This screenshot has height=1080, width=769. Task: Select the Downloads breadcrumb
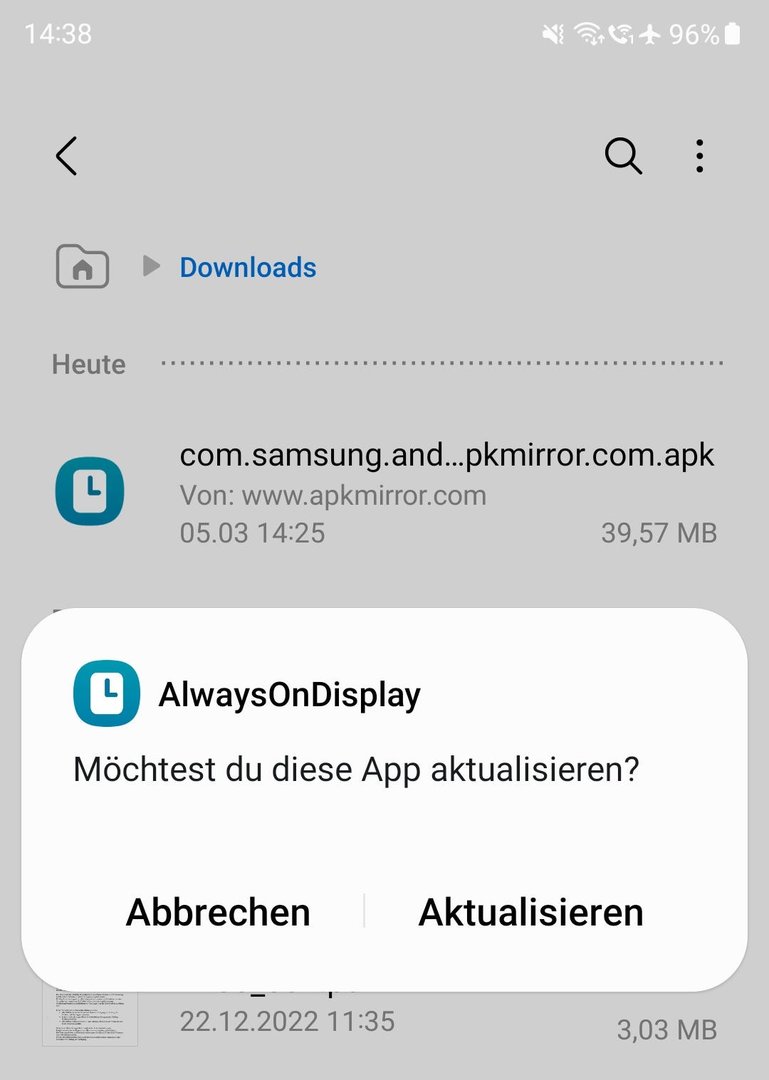pyautogui.click(x=247, y=267)
